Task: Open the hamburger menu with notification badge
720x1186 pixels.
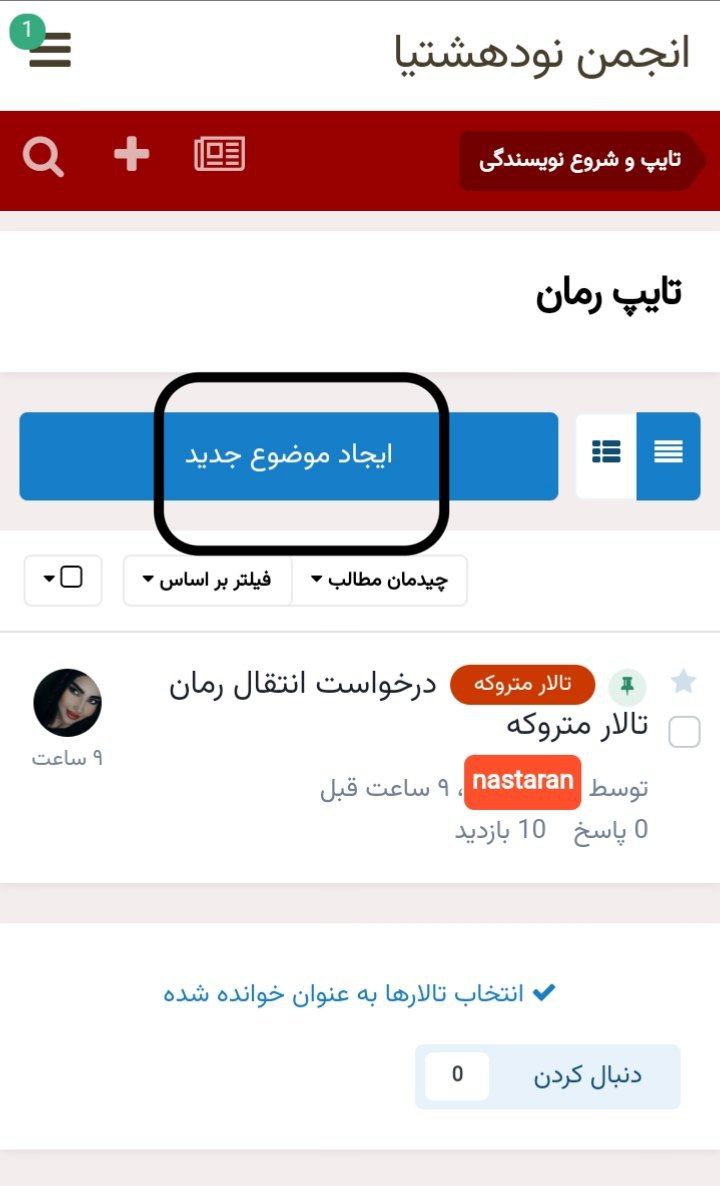Action: pos(48,47)
